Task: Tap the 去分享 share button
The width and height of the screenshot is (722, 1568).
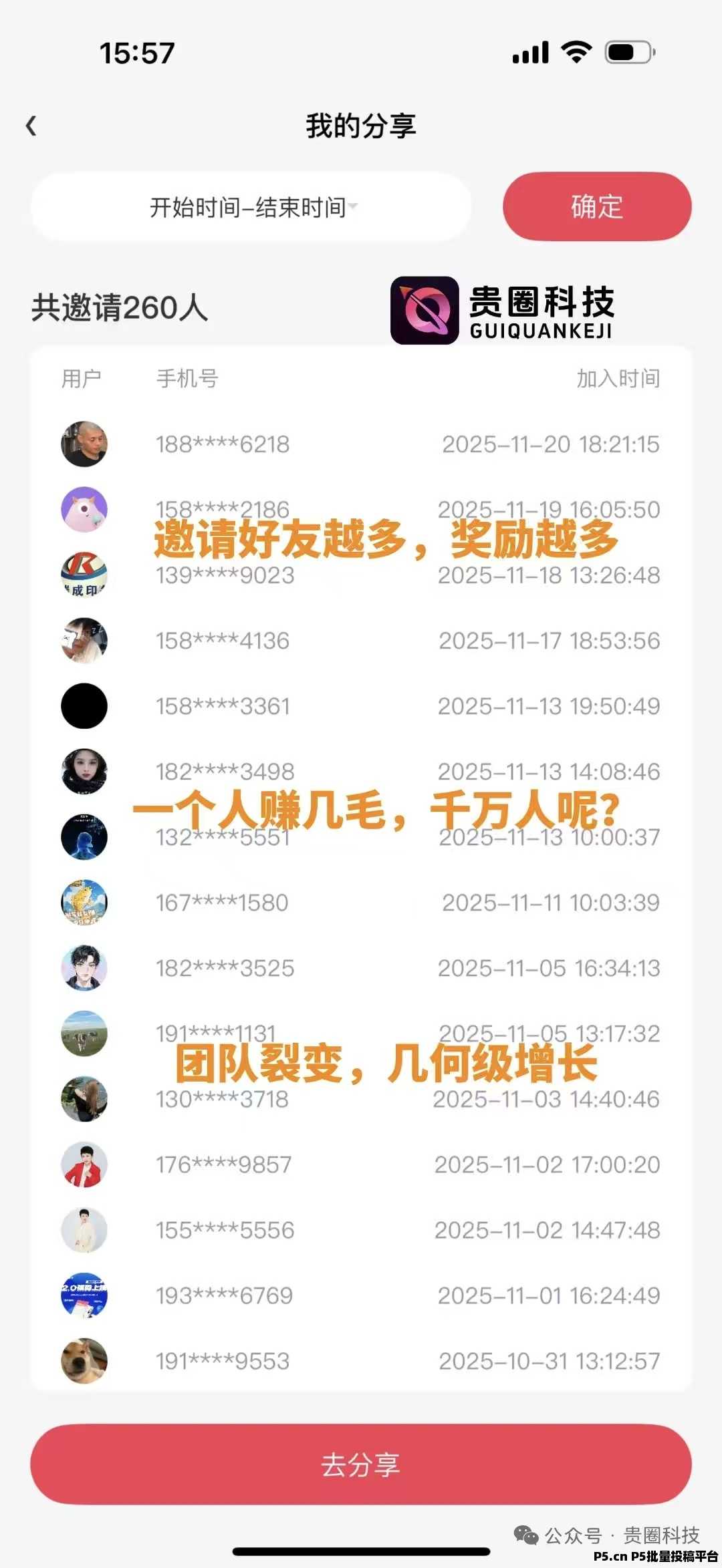Action: [361, 1463]
